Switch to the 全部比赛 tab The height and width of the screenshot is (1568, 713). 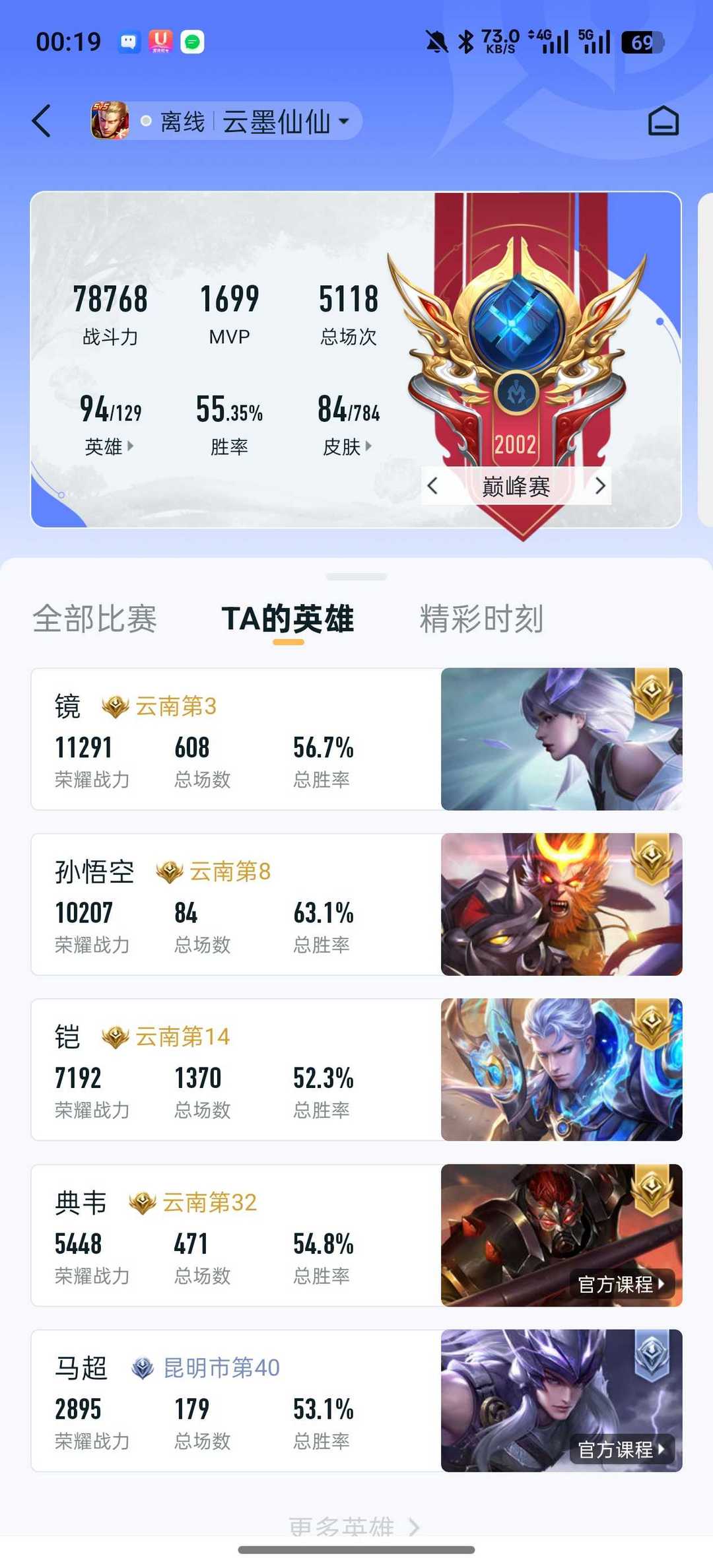point(94,619)
